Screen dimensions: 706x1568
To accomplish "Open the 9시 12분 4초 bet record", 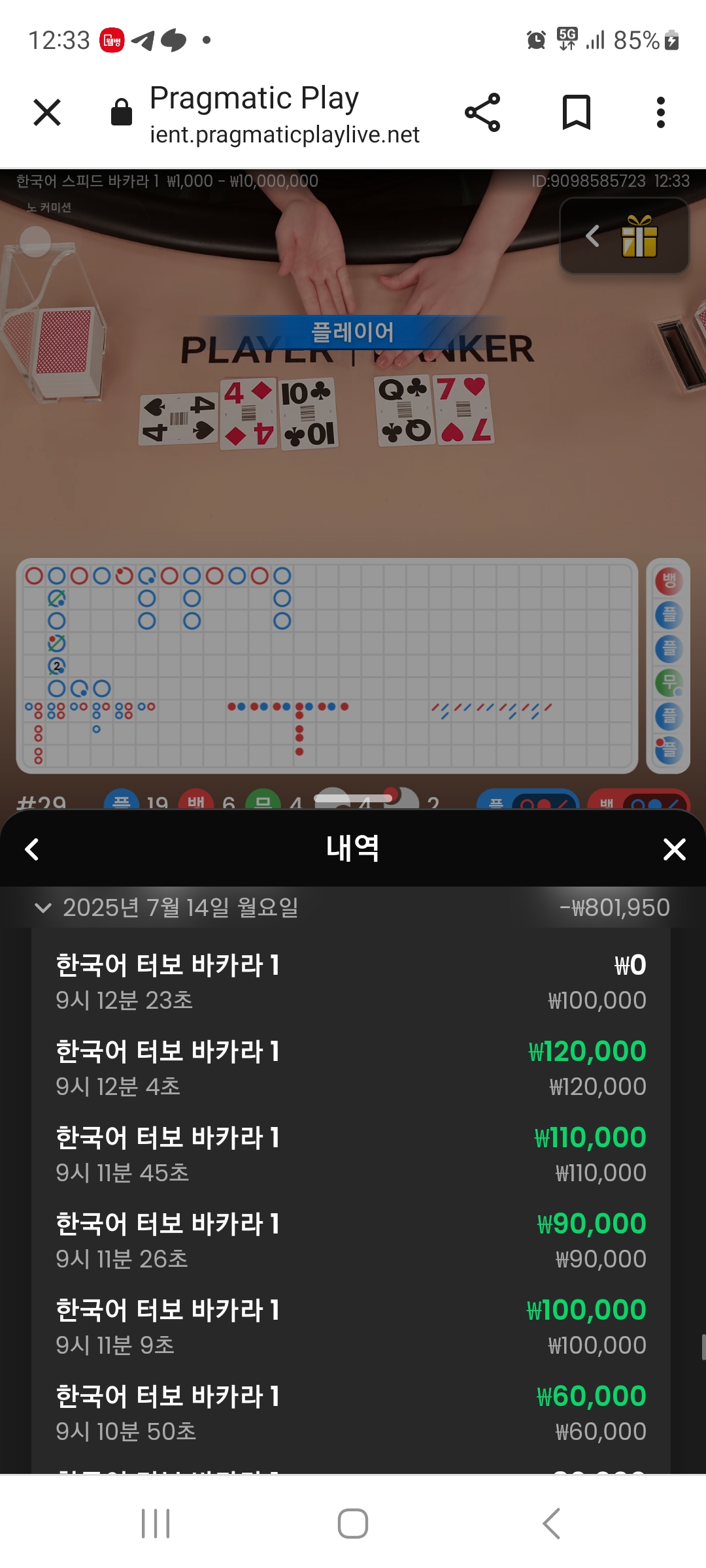I will (350, 1068).
